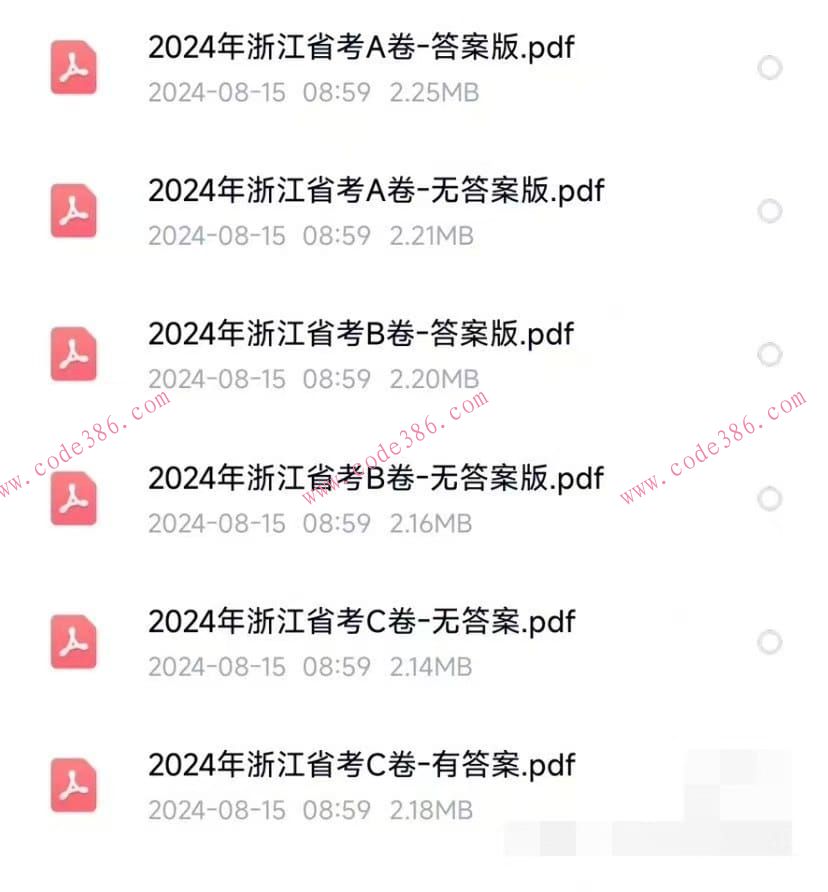Open 2024年浙江省考C卷-有答案.pdf

click(361, 766)
